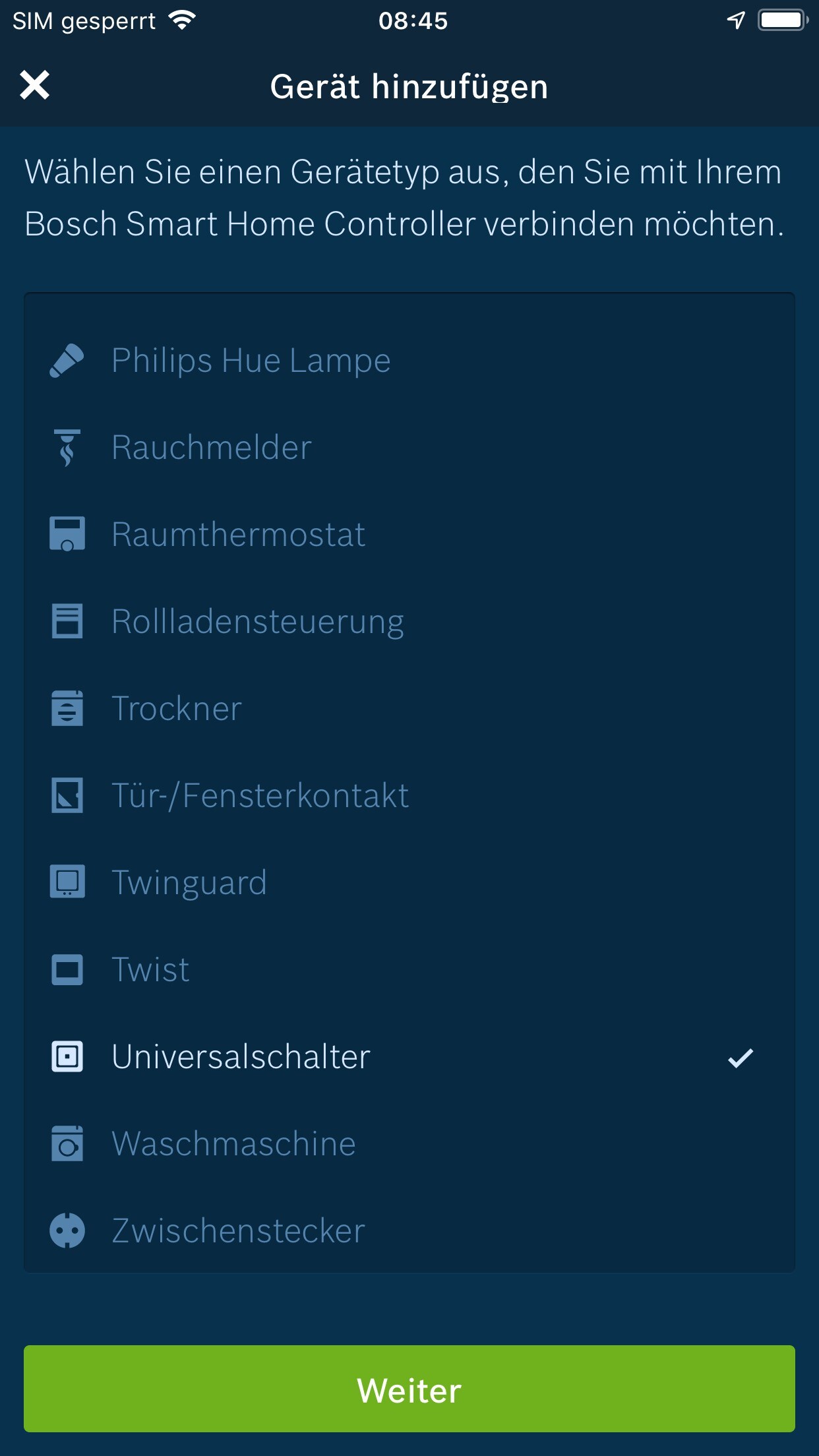819x1456 pixels.
Task: Choose Rauchmelder from the device list
Action: pos(409,447)
